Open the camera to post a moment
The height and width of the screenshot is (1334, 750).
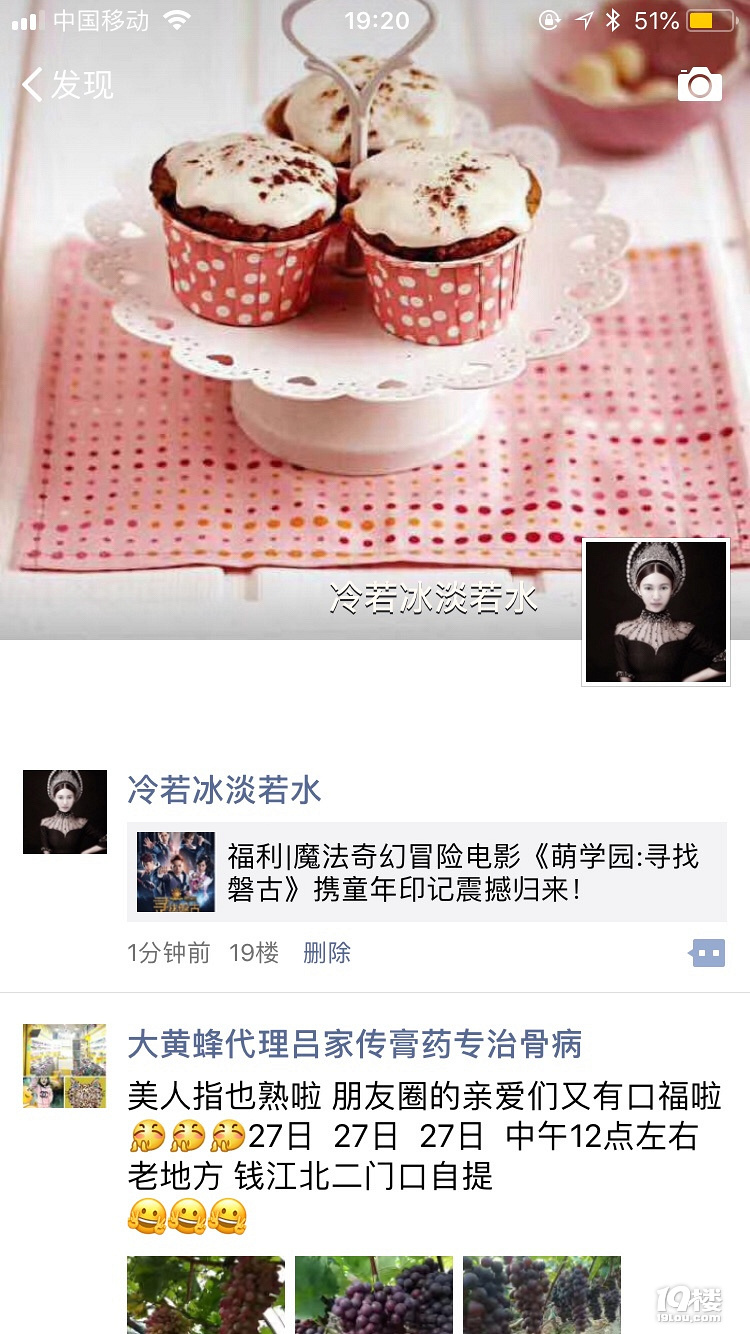coord(699,85)
